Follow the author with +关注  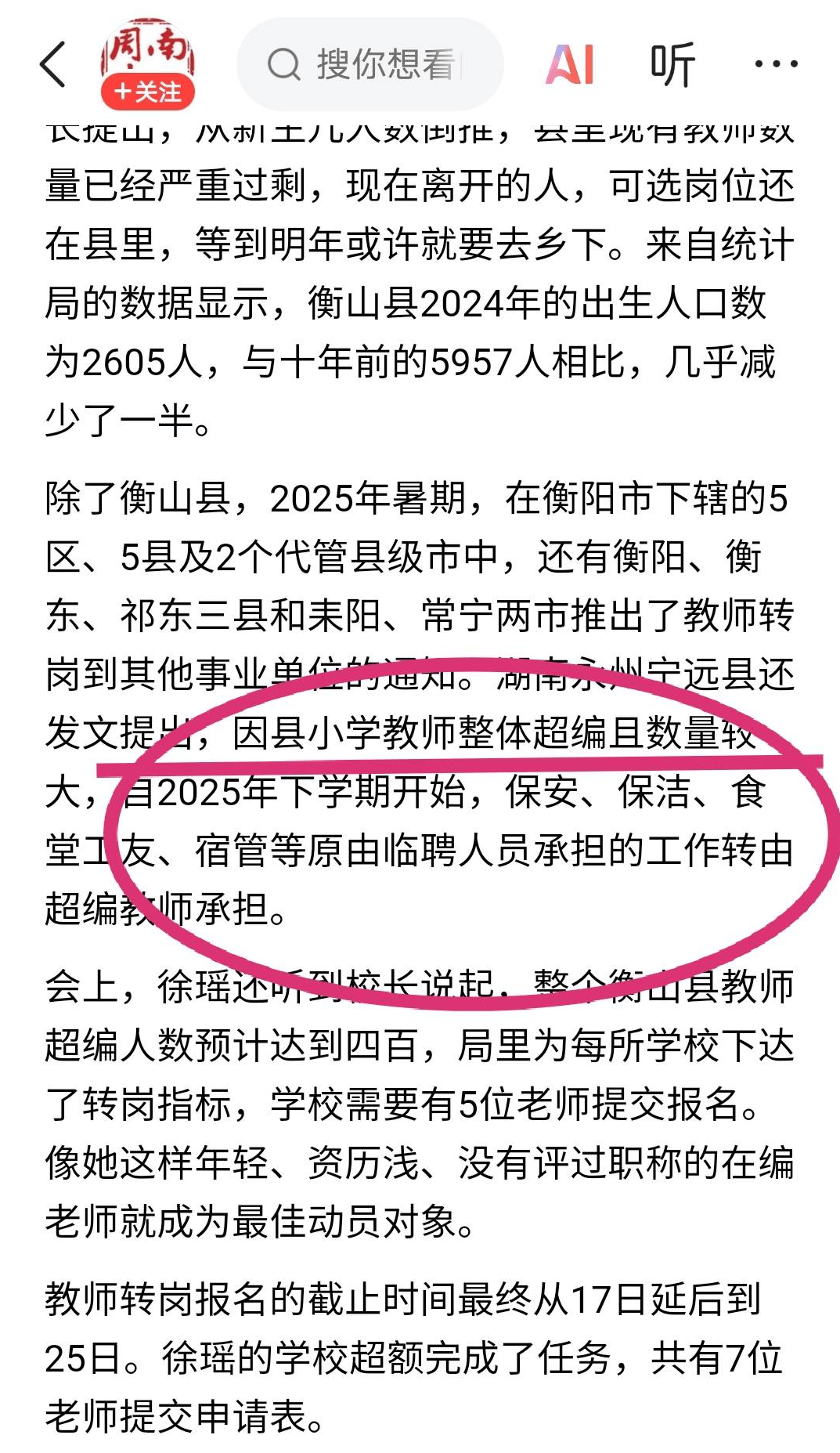pos(147,92)
